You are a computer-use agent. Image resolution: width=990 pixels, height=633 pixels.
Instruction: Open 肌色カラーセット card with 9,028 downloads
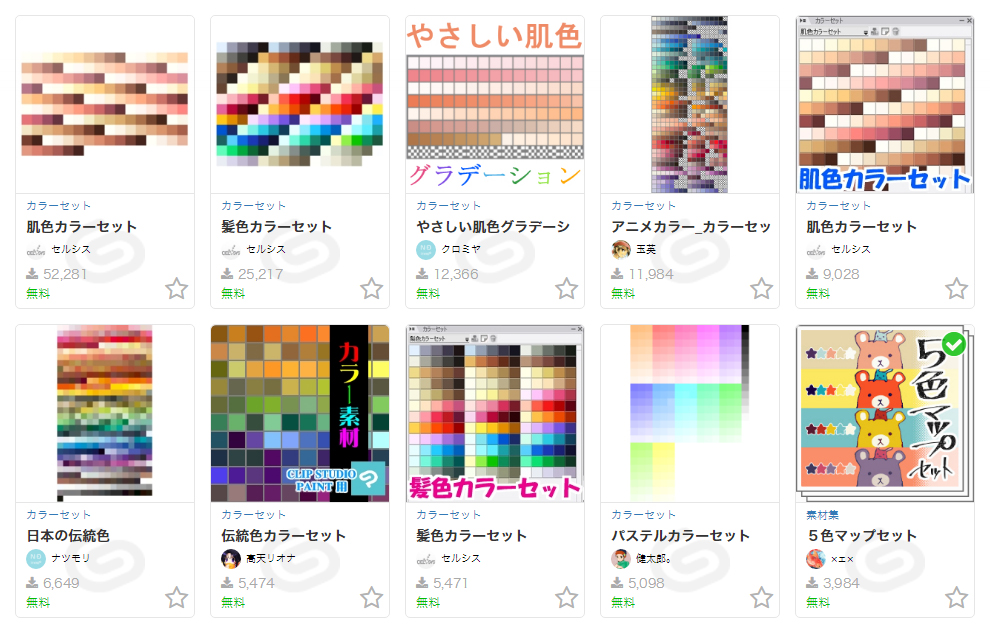[884, 104]
